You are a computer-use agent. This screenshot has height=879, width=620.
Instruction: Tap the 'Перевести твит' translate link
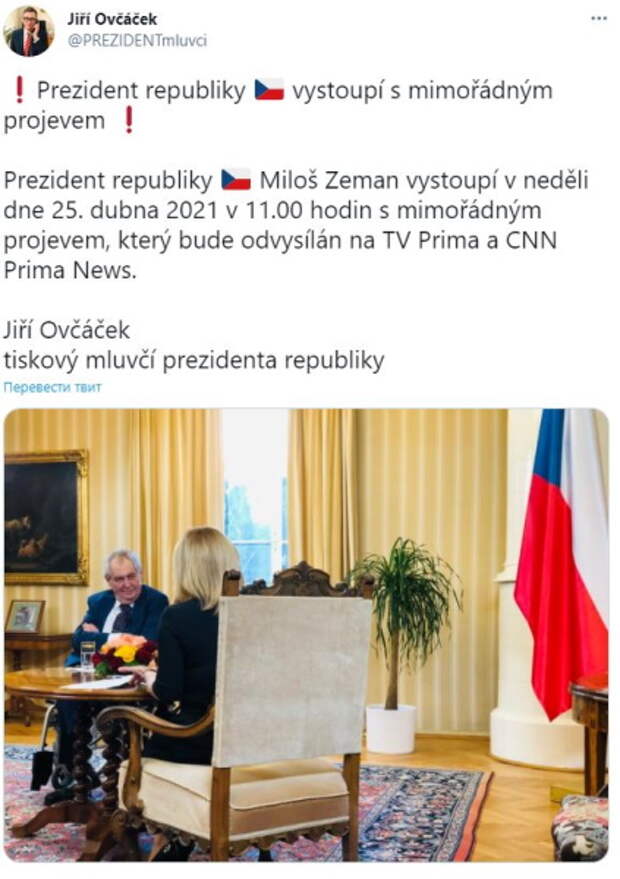click(52, 387)
